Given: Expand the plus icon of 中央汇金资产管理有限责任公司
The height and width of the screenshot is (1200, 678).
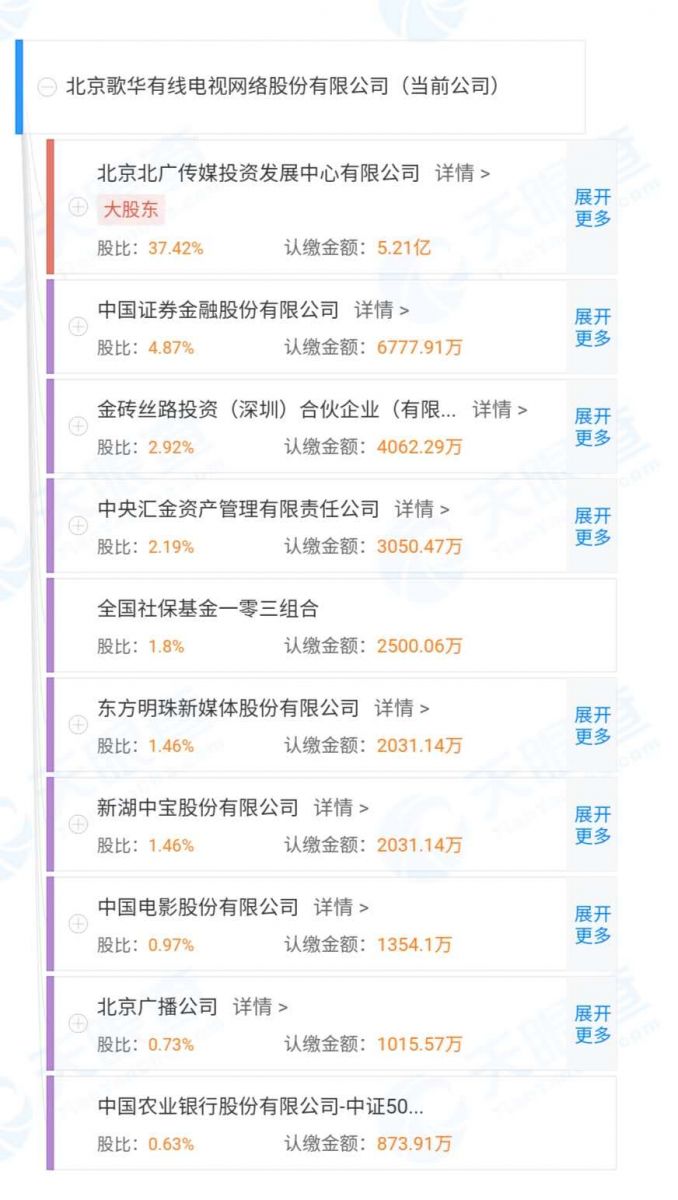Looking at the screenshot, I should (x=78, y=525).
